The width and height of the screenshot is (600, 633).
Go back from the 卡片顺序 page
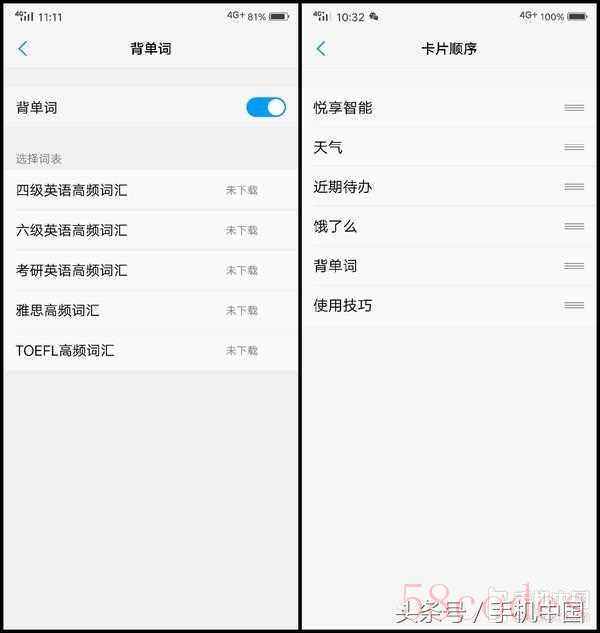(x=321, y=48)
